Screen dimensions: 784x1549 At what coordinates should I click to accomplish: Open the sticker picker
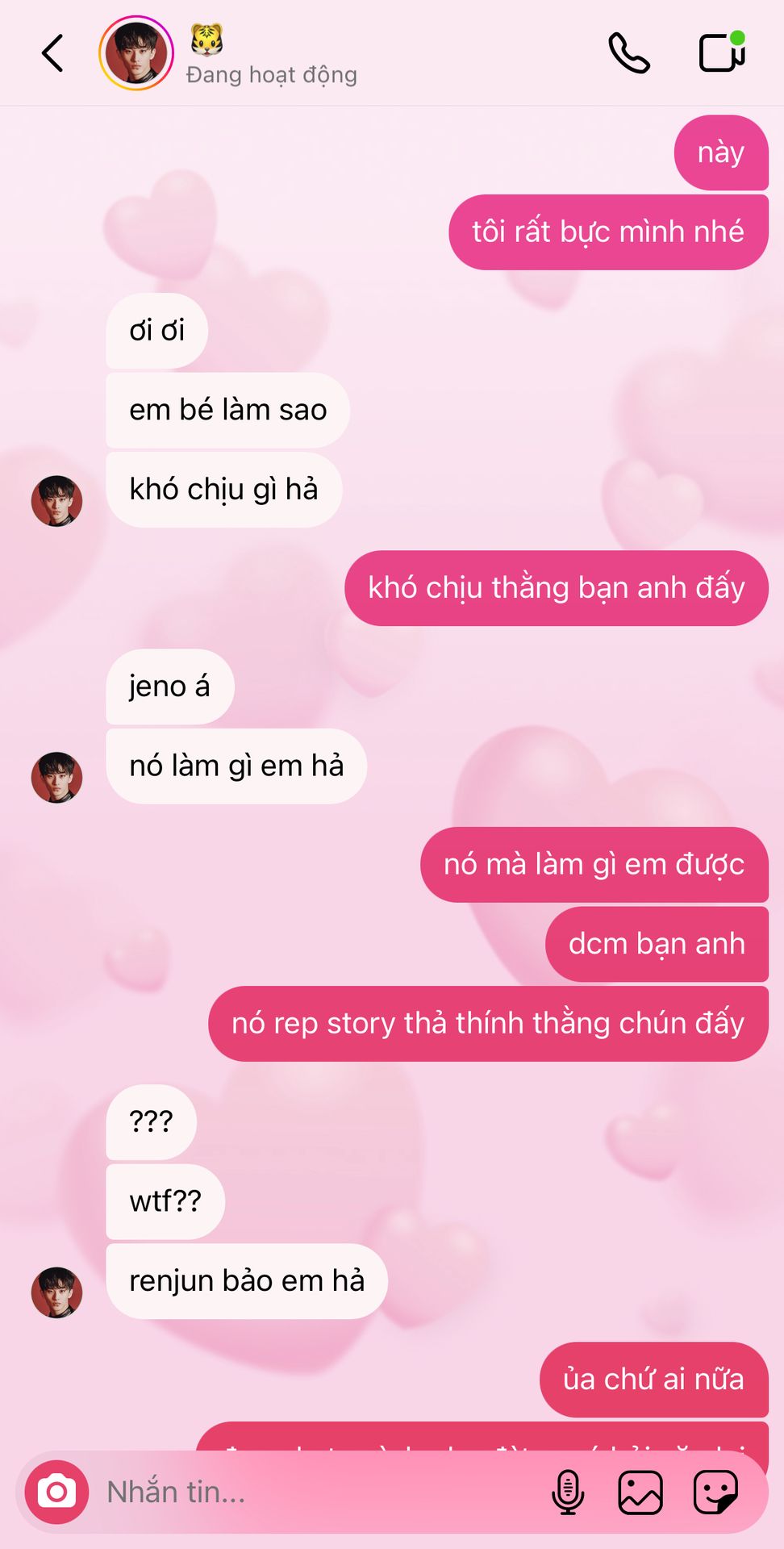(x=715, y=1492)
